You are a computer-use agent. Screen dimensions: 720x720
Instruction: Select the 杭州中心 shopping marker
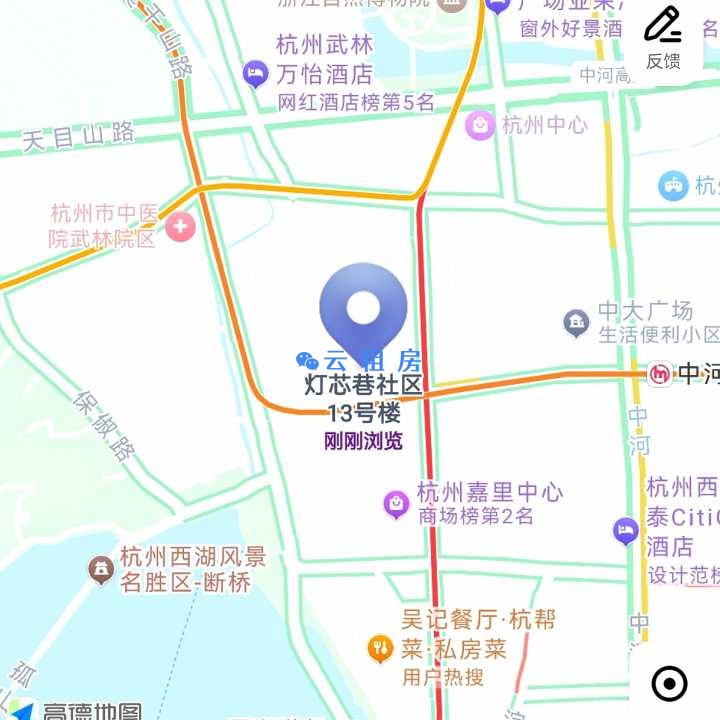click(481, 125)
